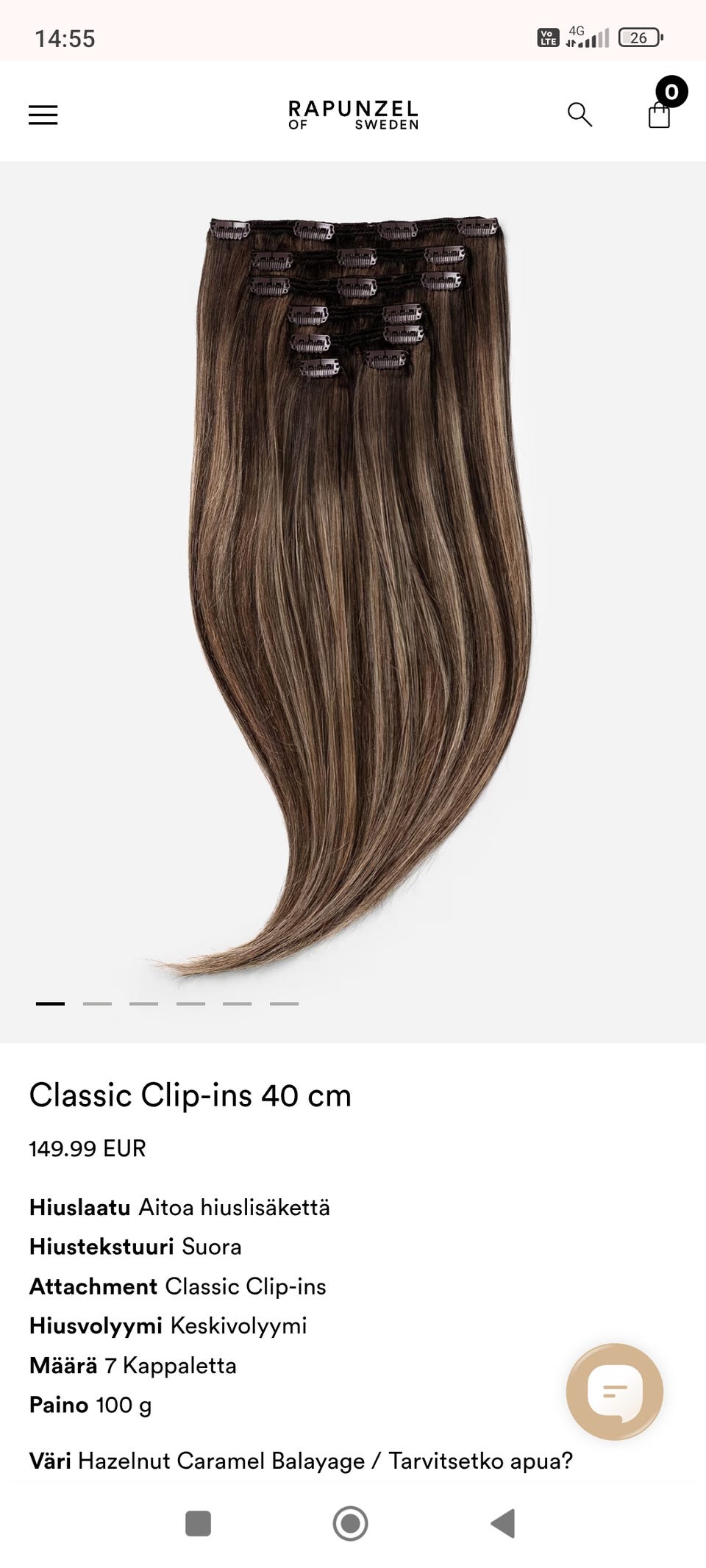Go back with system back button
This screenshot has width=706, height=1568.
coord(503,1523)
